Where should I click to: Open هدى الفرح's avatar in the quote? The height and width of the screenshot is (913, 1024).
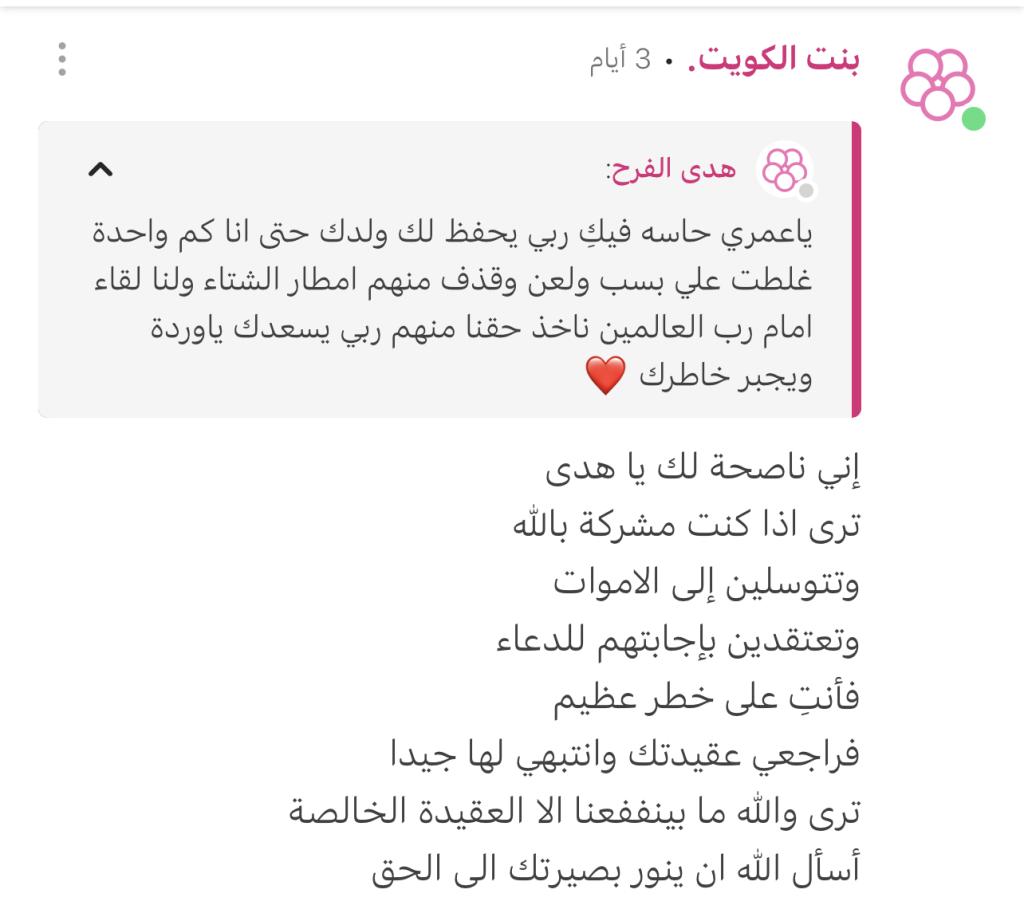click(785, 170)
